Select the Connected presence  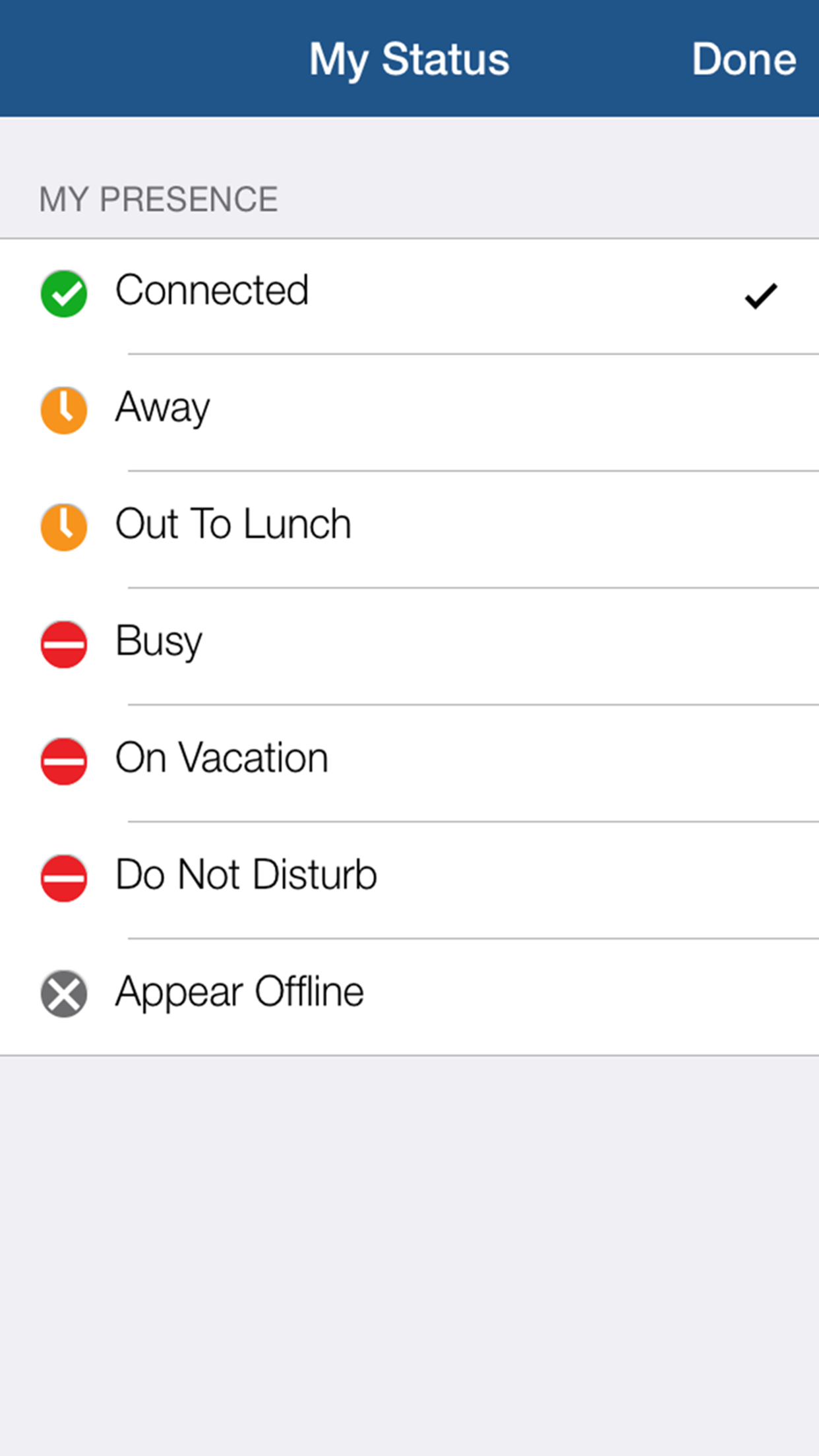pyautogui.click(x=212, y=291)
